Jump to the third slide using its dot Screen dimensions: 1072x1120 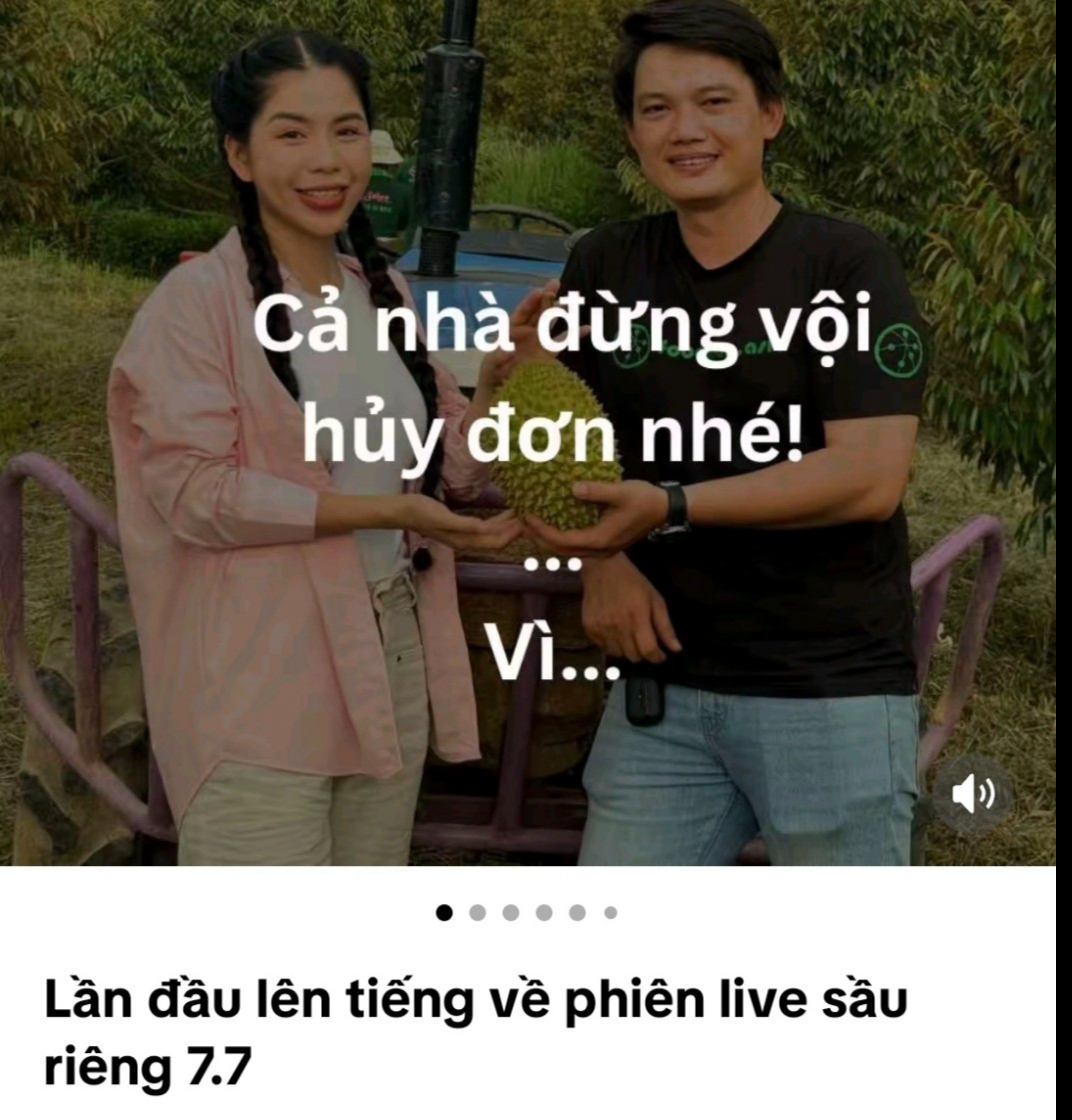click(510, 911)
